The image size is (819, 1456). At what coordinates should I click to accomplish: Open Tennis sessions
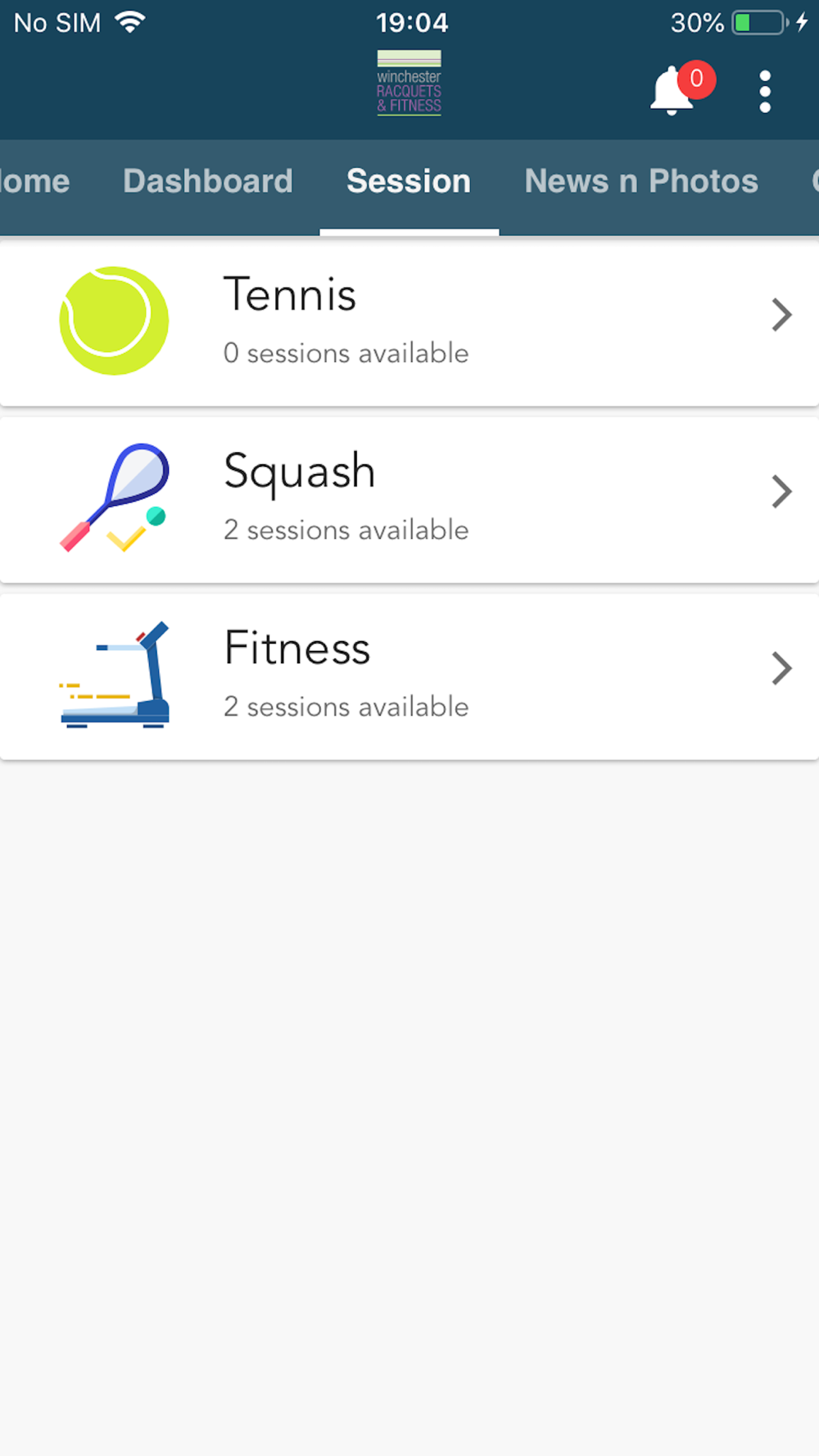coord(409,321)
